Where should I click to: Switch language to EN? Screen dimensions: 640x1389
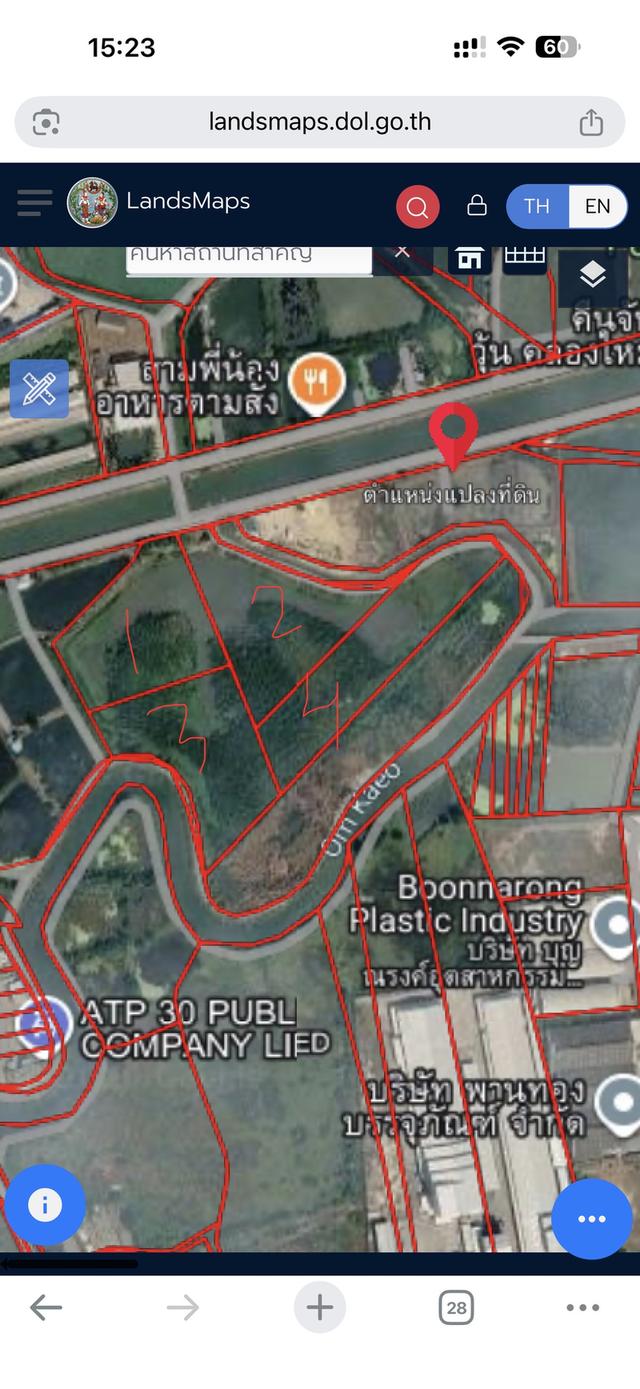tap(597, 206)
